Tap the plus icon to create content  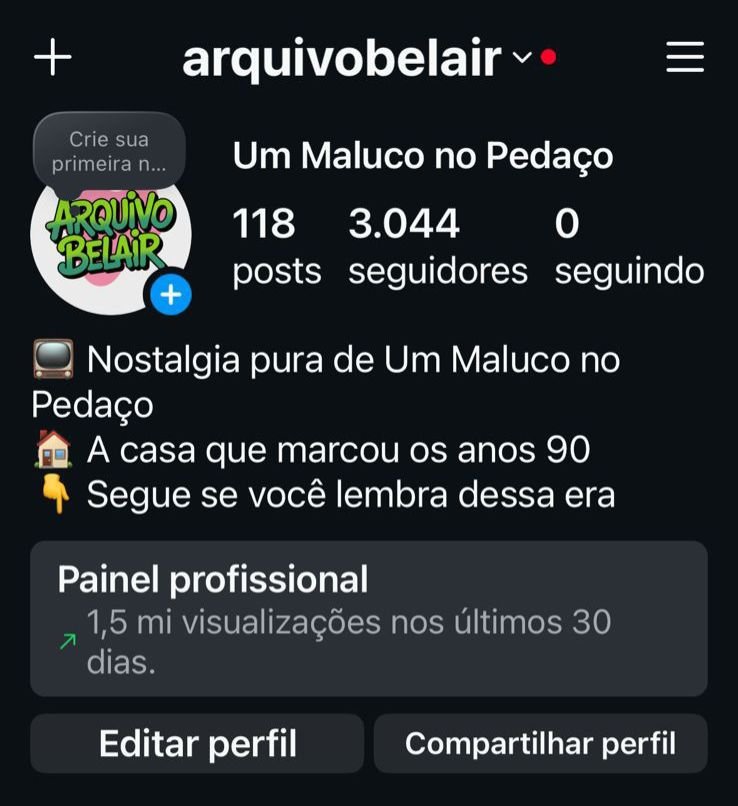point(53,58)
